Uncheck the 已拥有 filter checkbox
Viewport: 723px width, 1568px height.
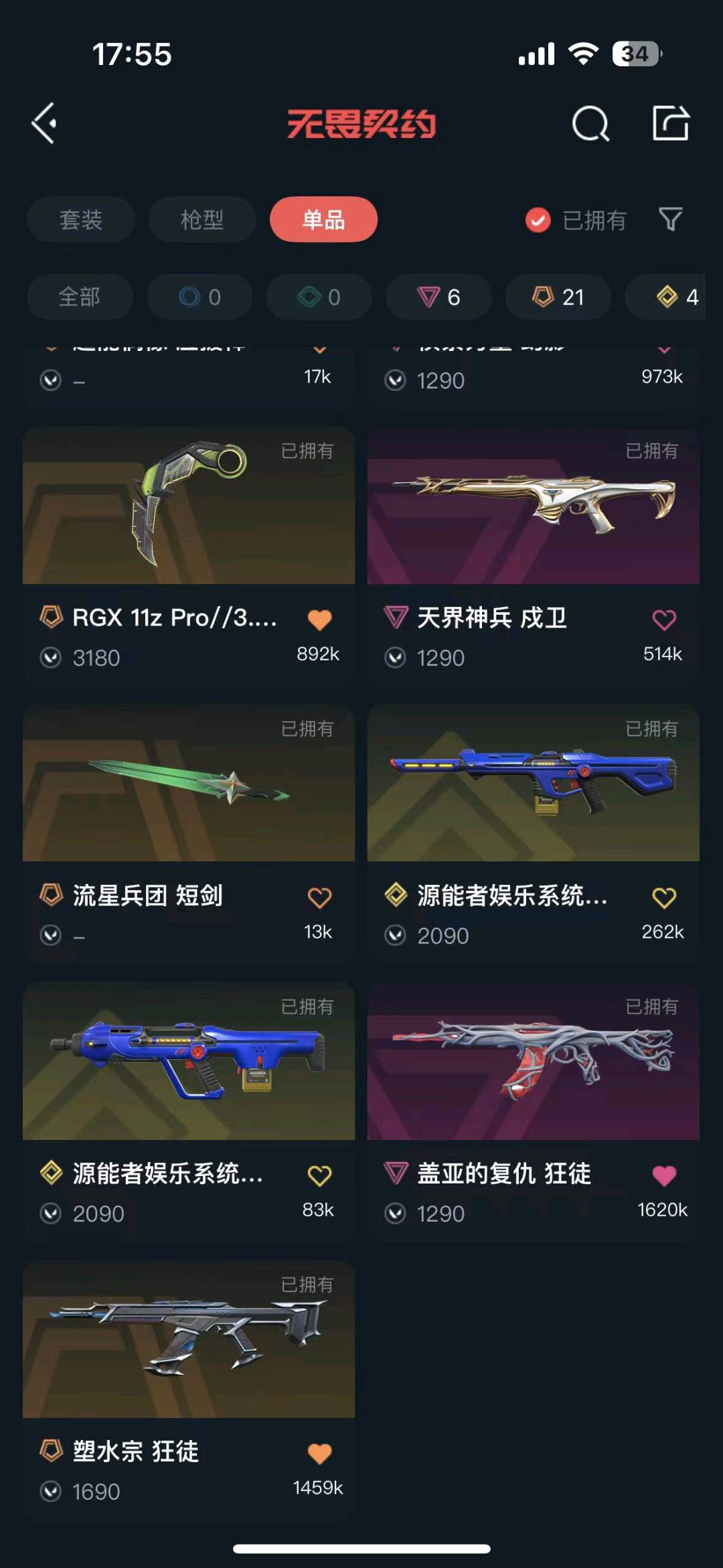538,220
